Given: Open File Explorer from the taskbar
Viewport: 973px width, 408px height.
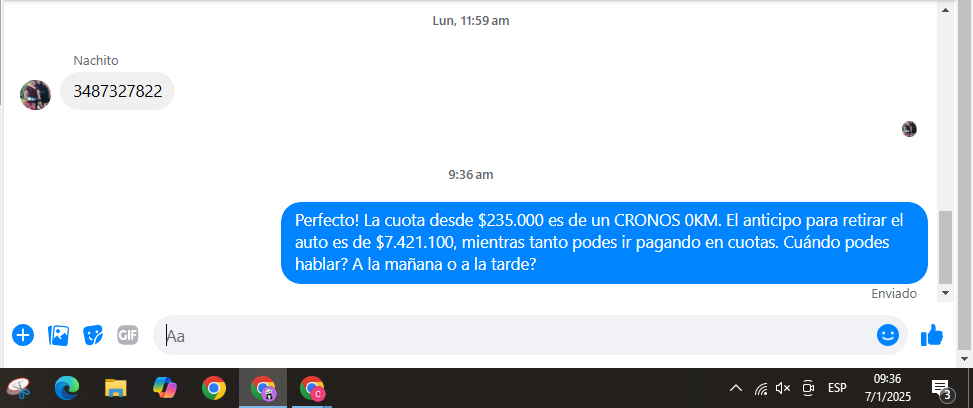Looking at the screenshot, I should click(x=116, y=388).
